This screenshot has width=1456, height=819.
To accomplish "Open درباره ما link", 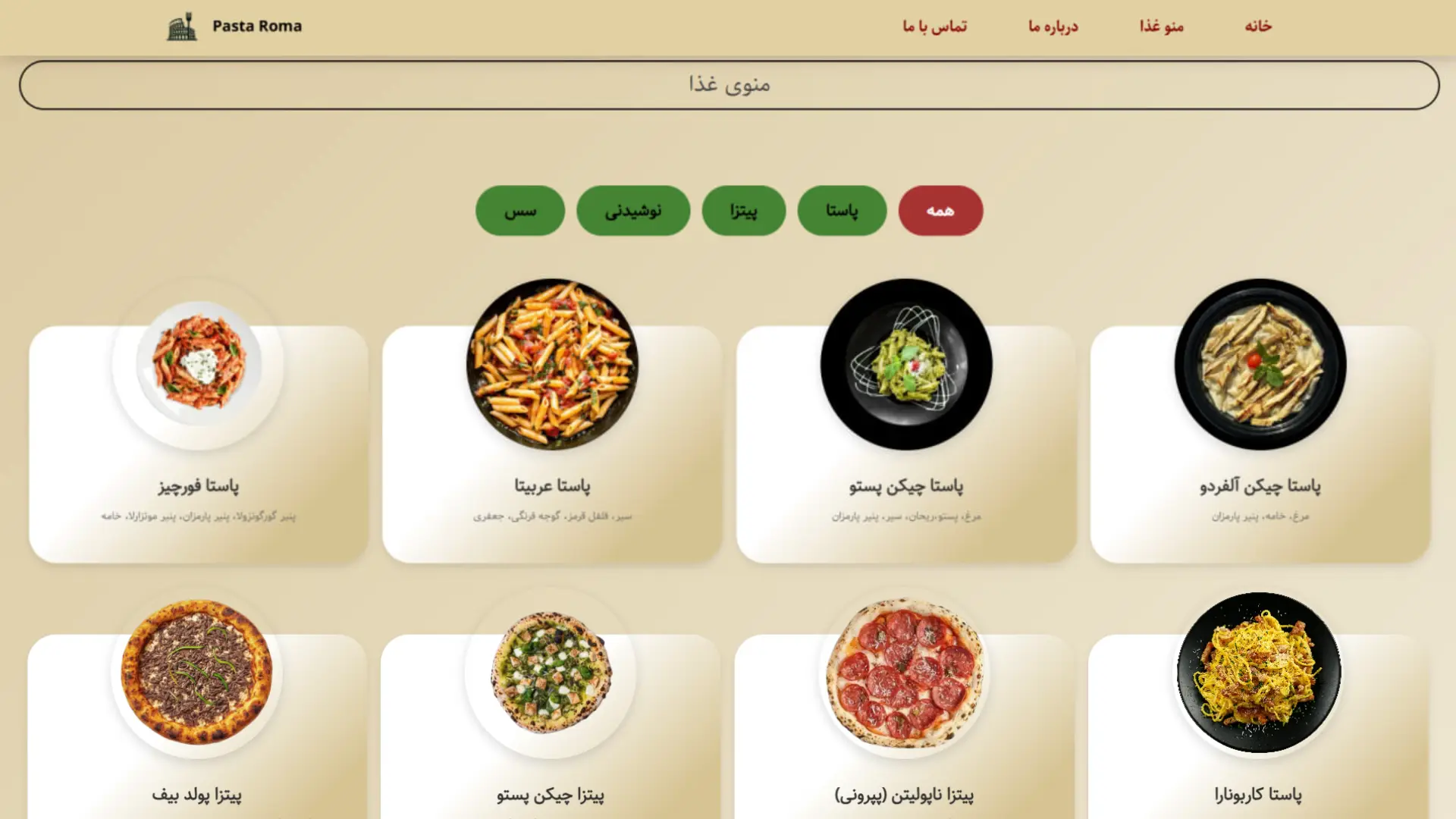I will pyautogui.click(x=1053, y=26).
